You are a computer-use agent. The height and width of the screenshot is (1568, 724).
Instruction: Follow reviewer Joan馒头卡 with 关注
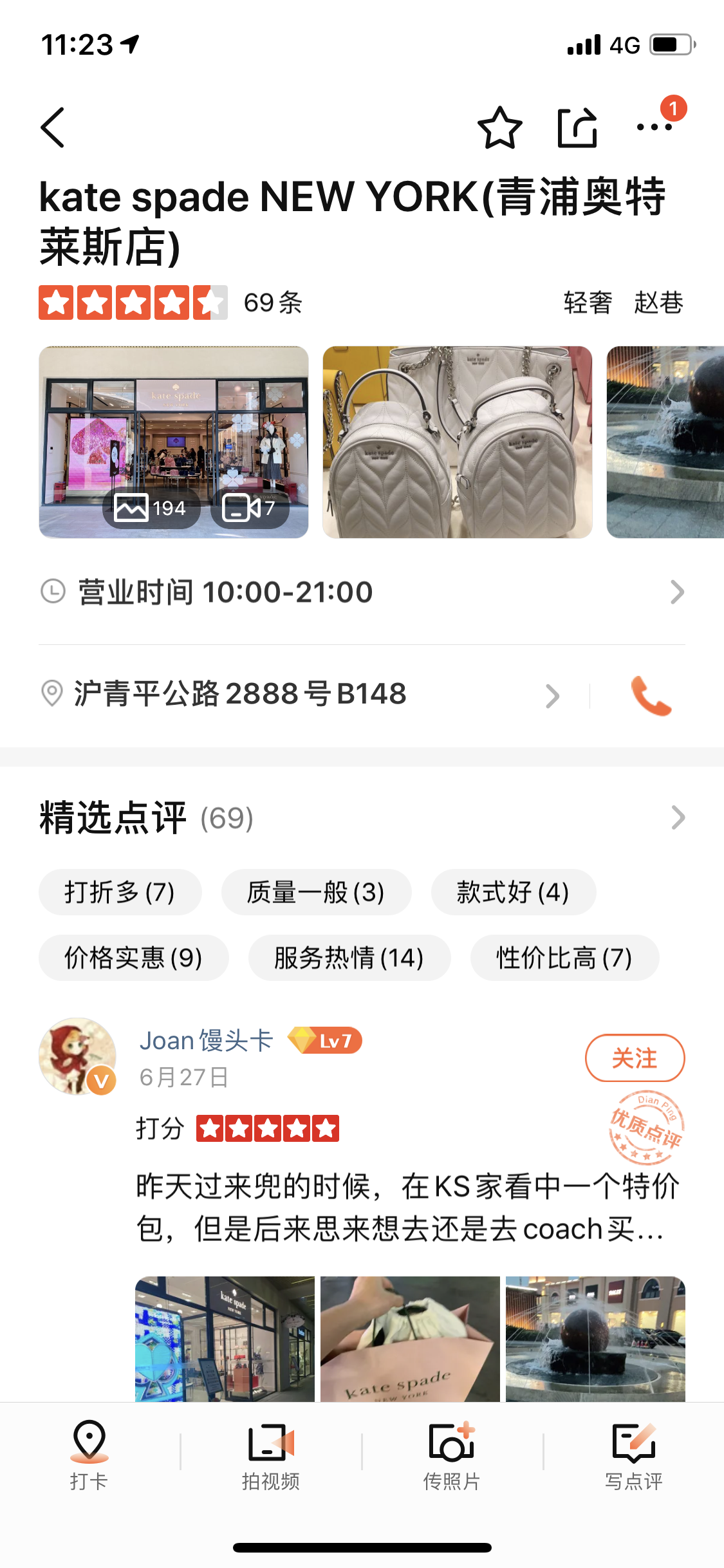pos(634,1058)
